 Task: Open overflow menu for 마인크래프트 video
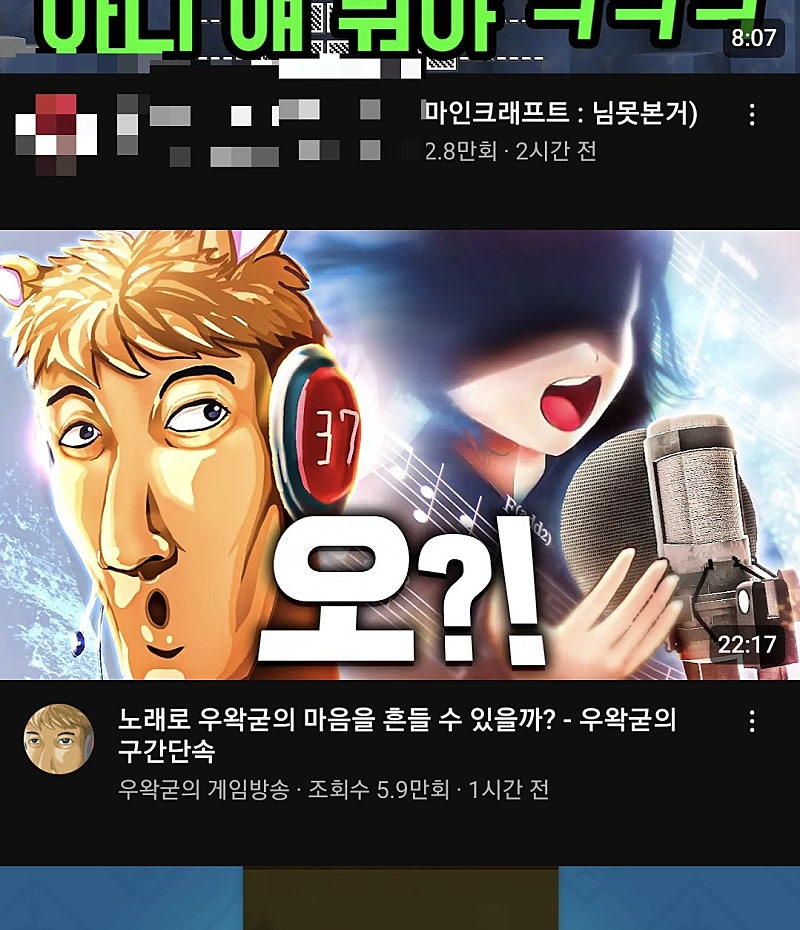click(752, 114)
